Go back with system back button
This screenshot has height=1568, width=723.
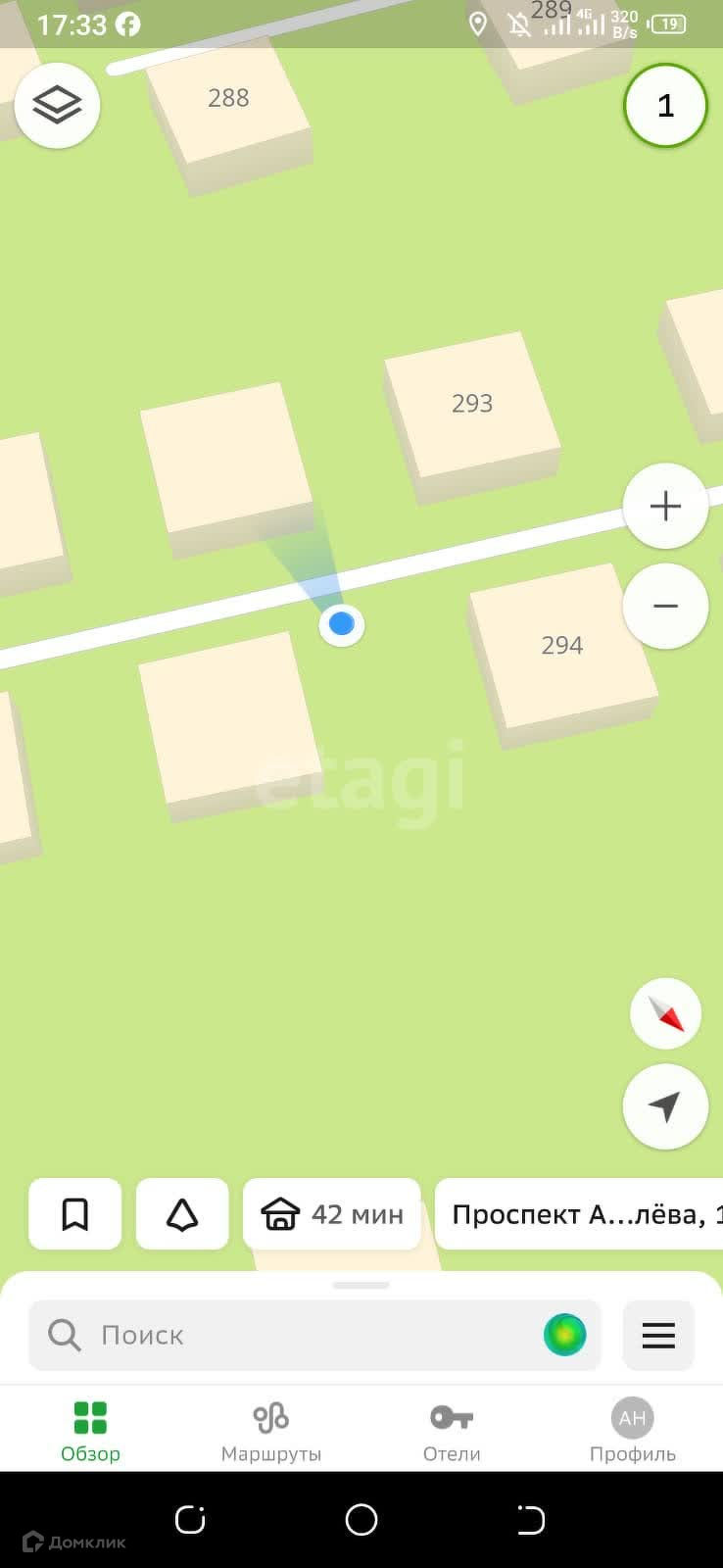coord(531,1519)
